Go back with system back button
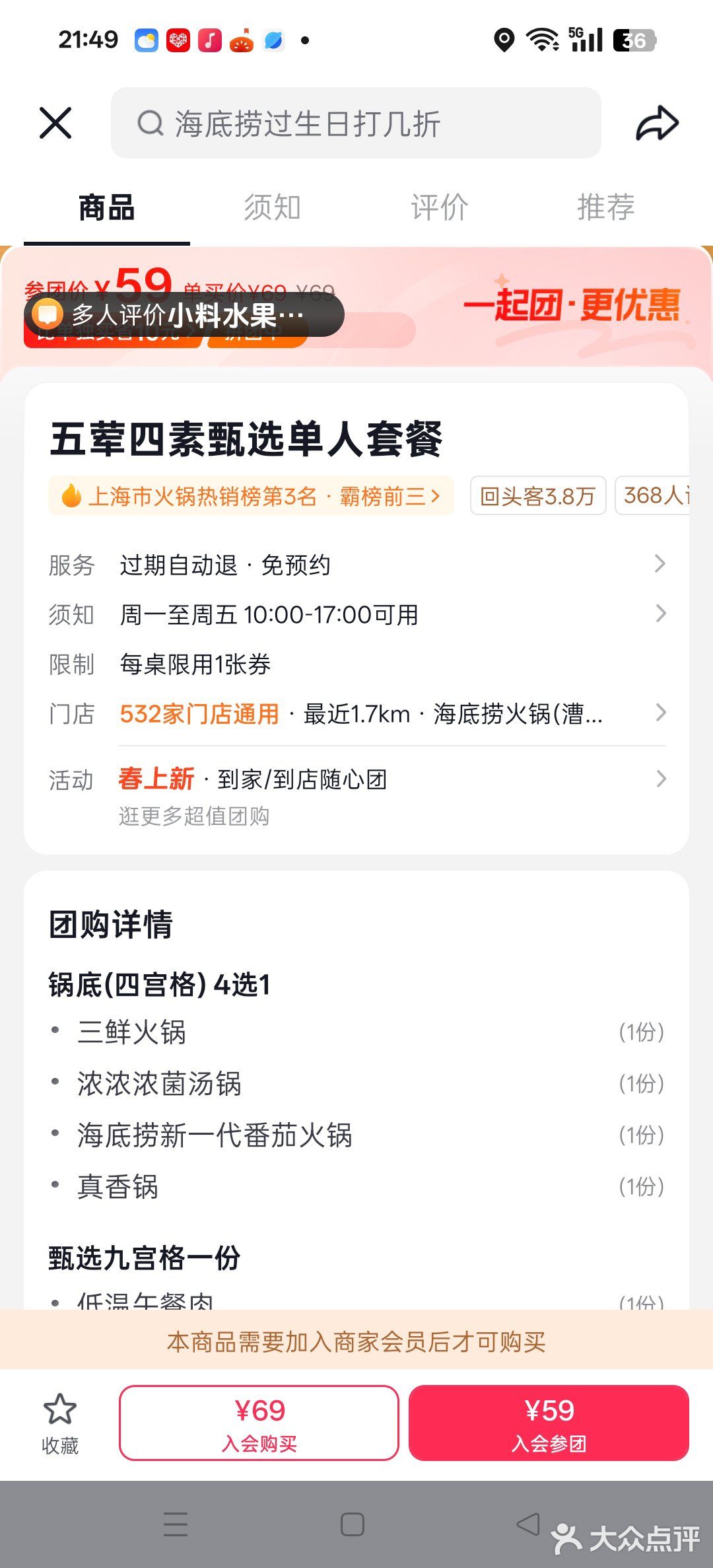This screenshot has width=713, height=1568. [527, 1524]
